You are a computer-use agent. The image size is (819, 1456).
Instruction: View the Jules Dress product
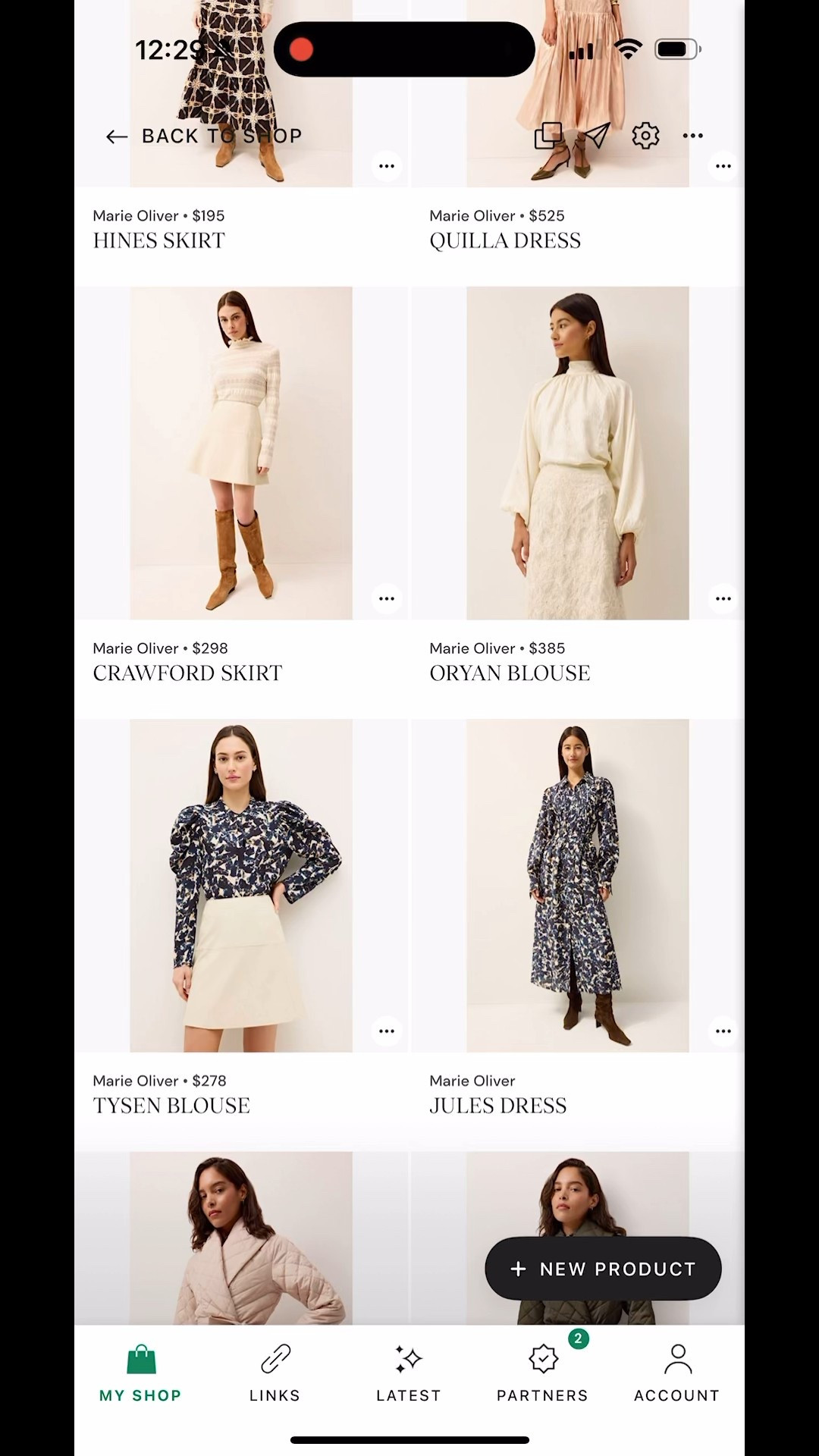point(578,885)
